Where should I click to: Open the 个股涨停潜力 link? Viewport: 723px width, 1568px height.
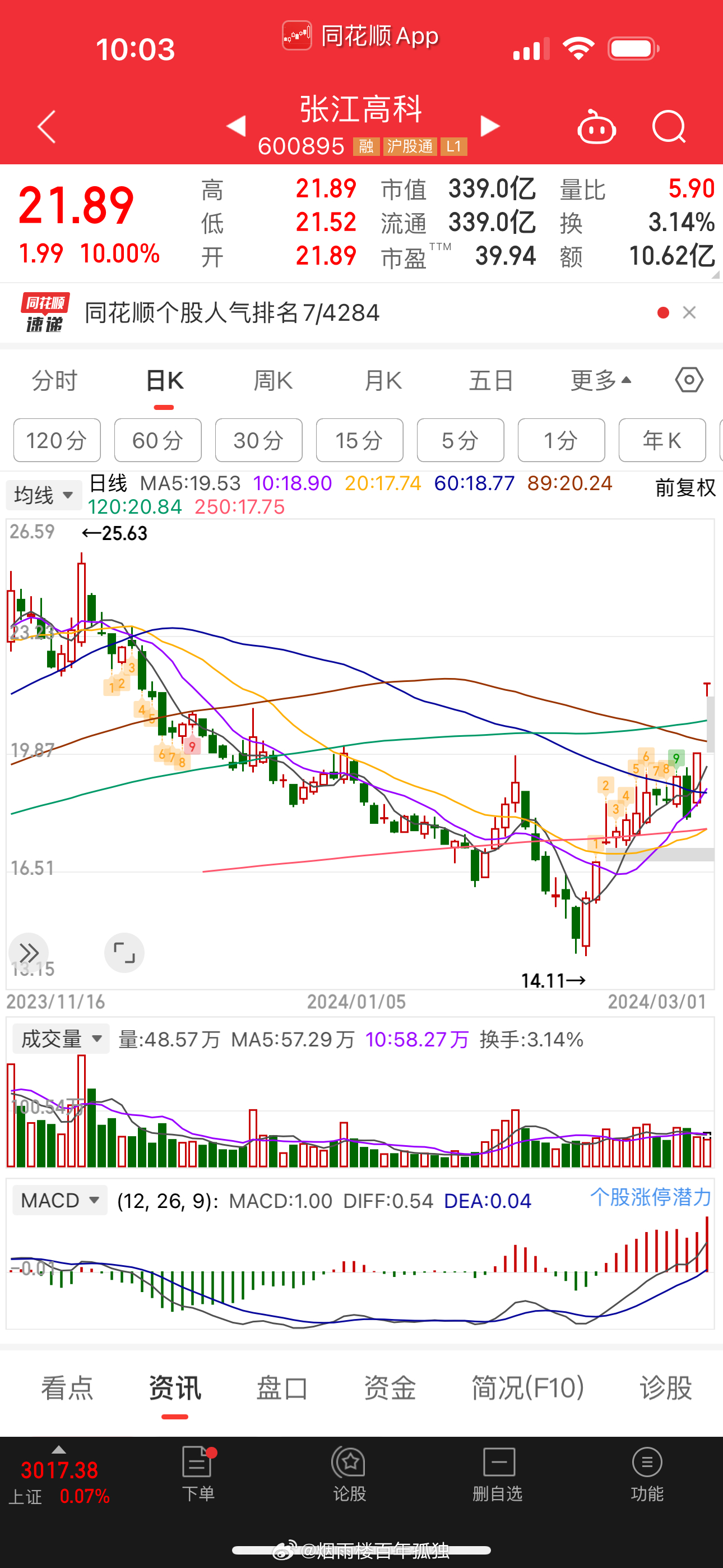pyautogui.click(x=651, y=1197)
